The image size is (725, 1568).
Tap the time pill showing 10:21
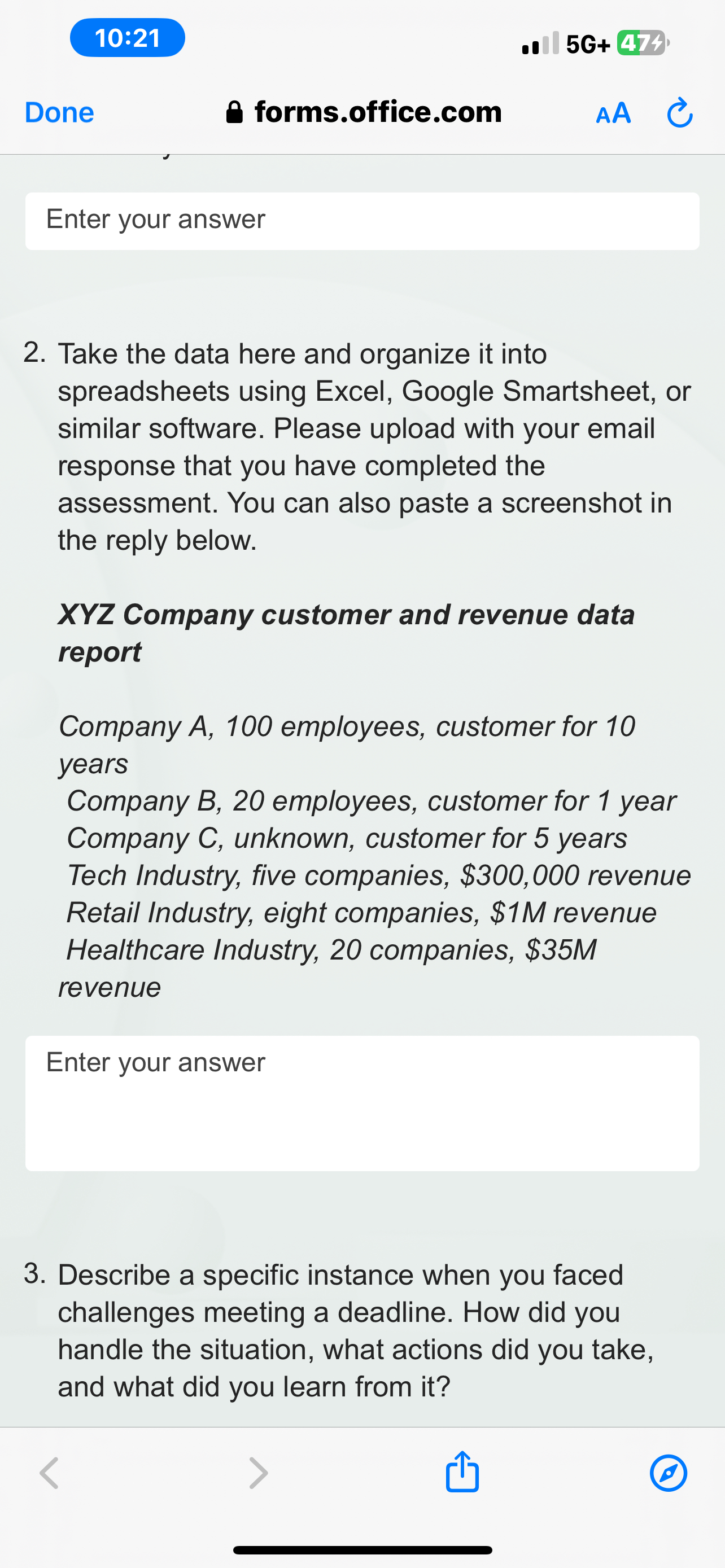127,37
